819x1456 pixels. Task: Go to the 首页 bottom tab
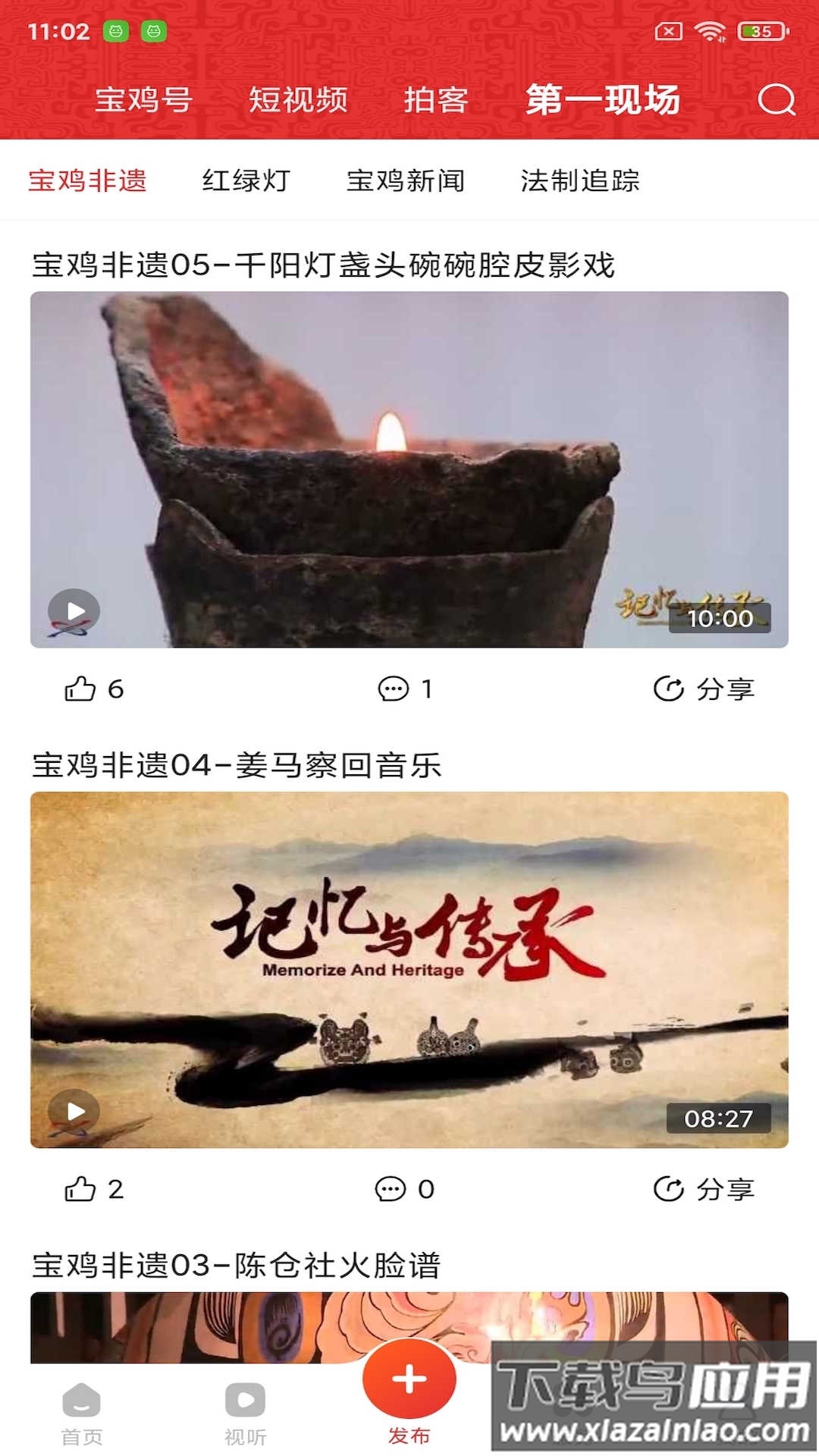82,1412
